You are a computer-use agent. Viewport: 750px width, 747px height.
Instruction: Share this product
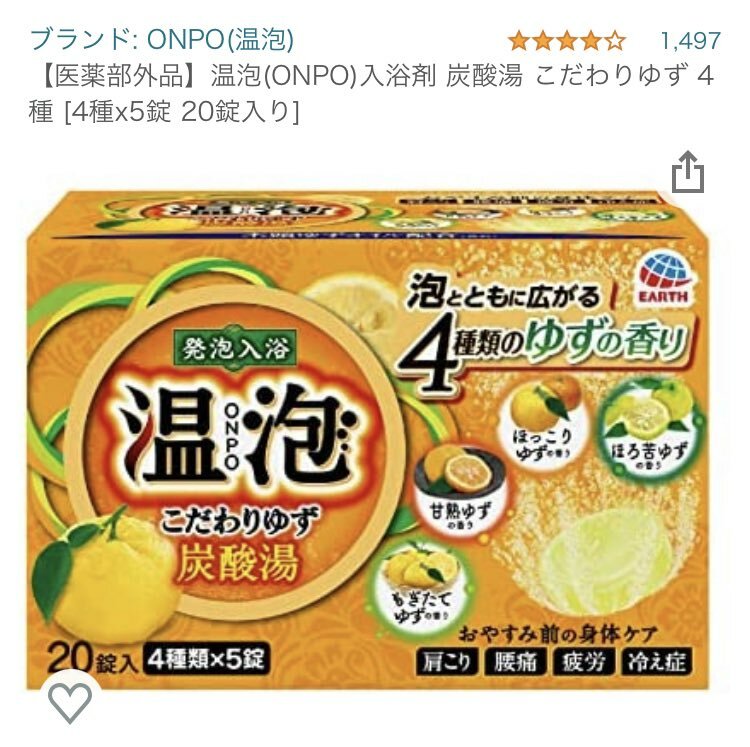(688, 172)
